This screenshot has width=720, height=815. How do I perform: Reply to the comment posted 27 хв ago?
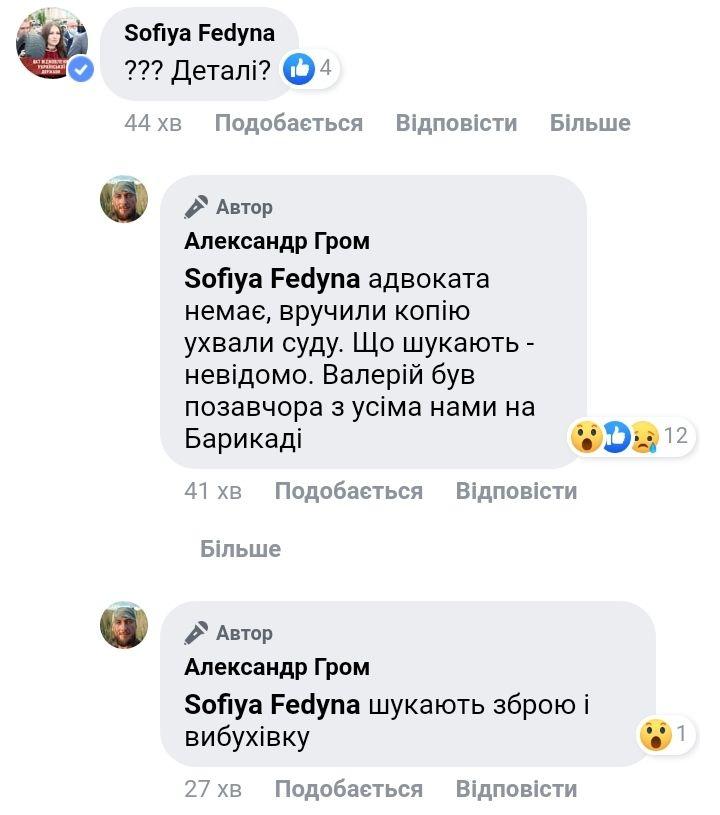(516, 789)
